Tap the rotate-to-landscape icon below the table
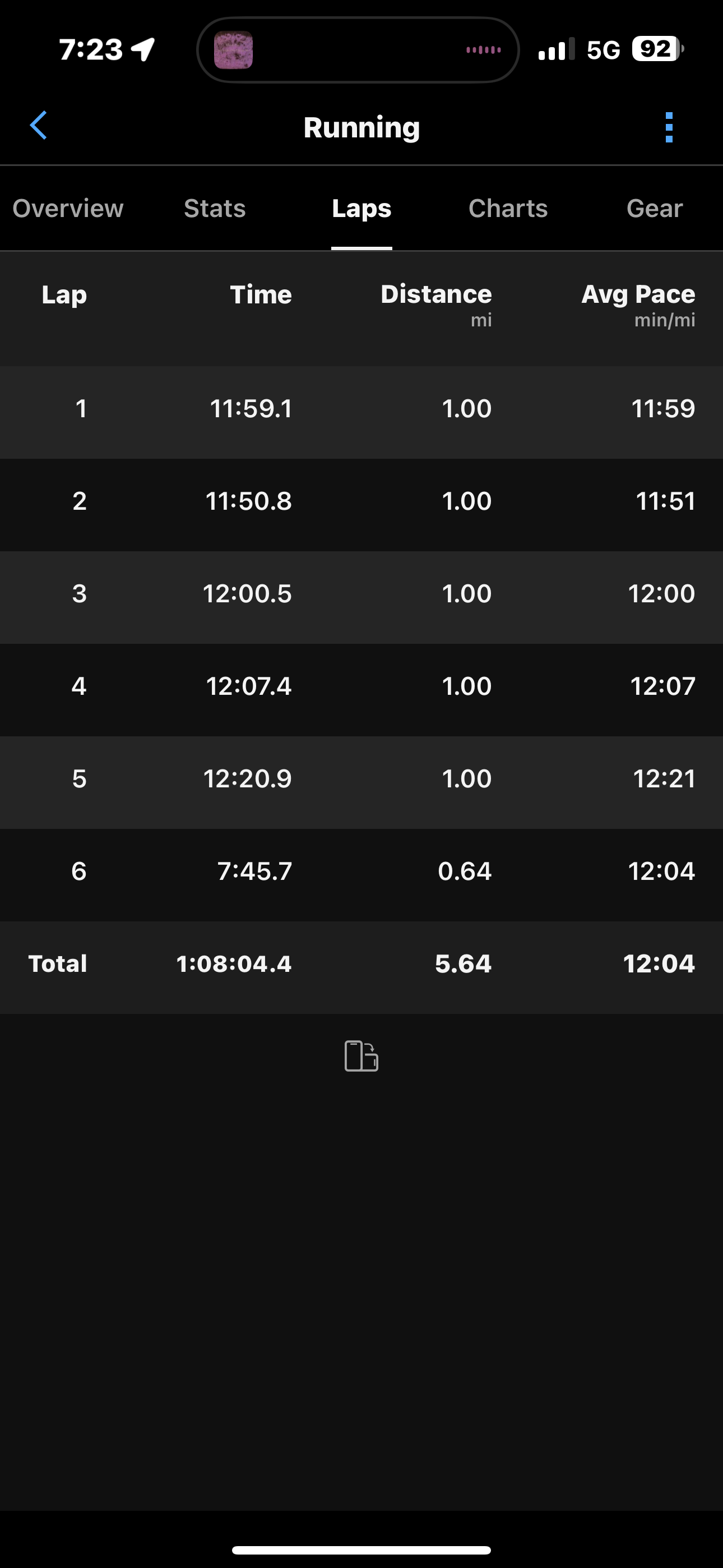 (361, 1055)
